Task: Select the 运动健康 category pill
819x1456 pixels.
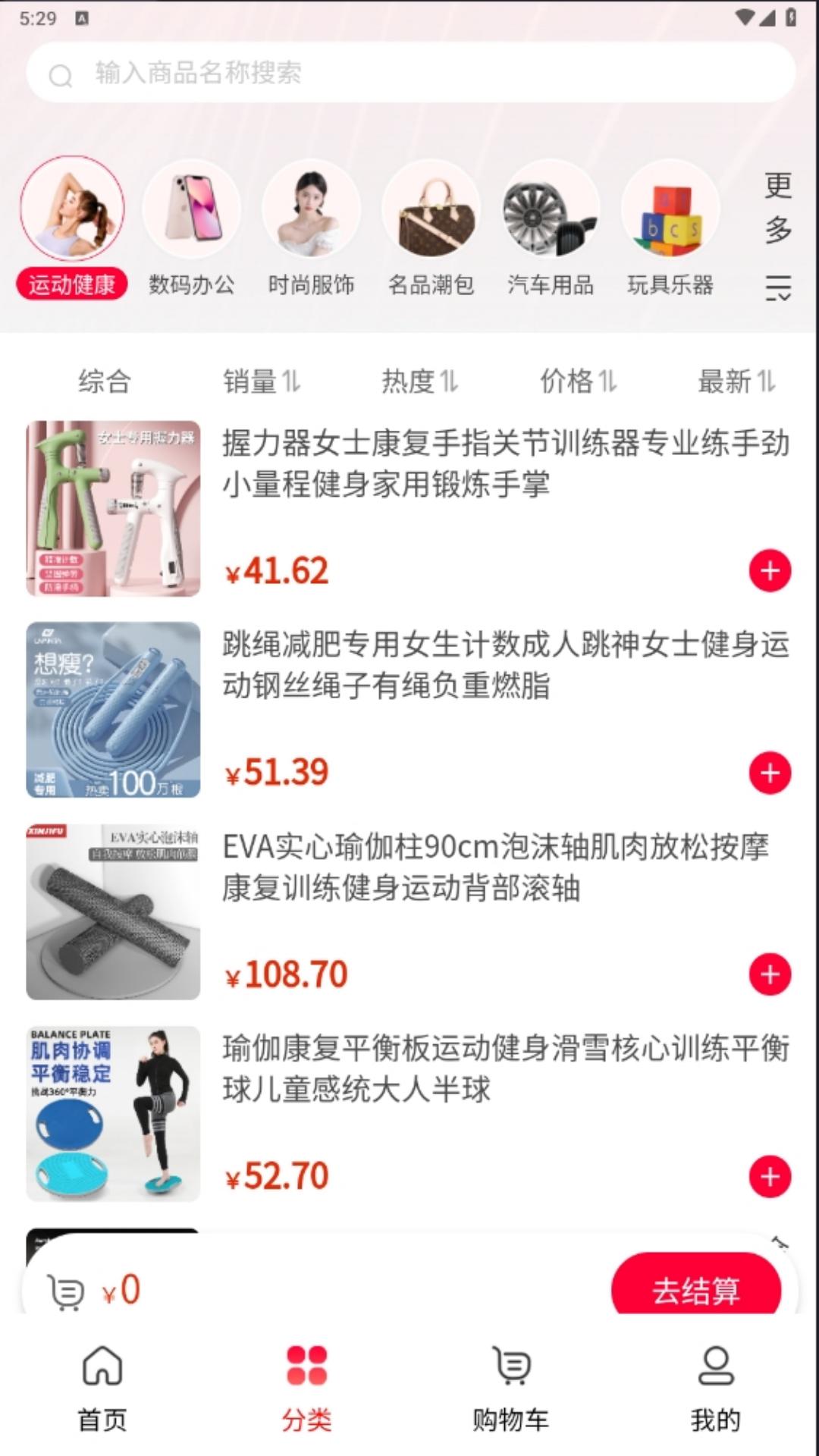Action: (x=71, y=284)
